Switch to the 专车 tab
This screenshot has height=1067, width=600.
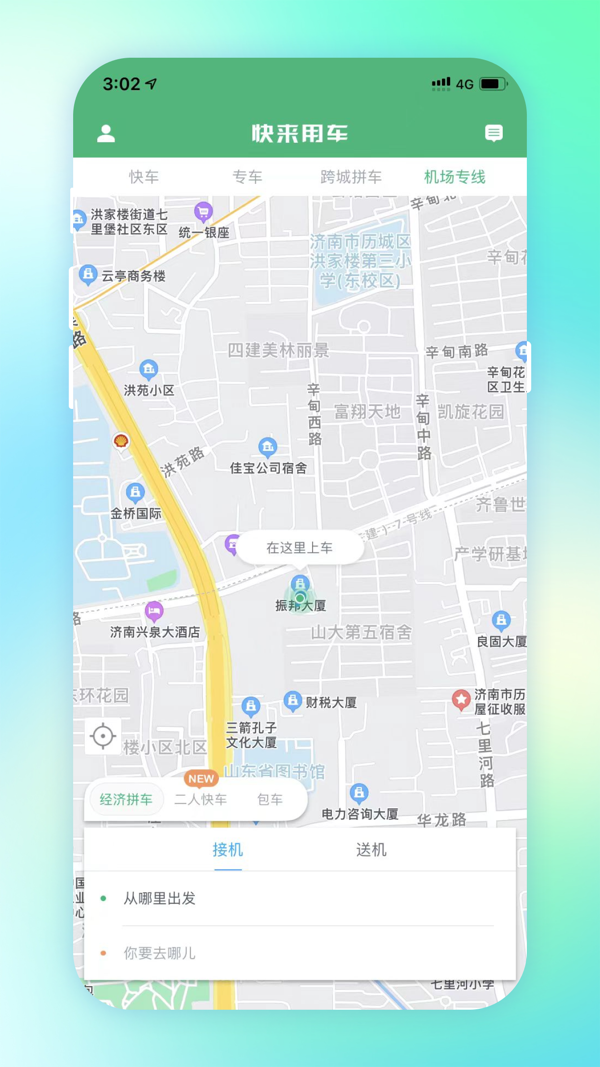tap(248, 178)
